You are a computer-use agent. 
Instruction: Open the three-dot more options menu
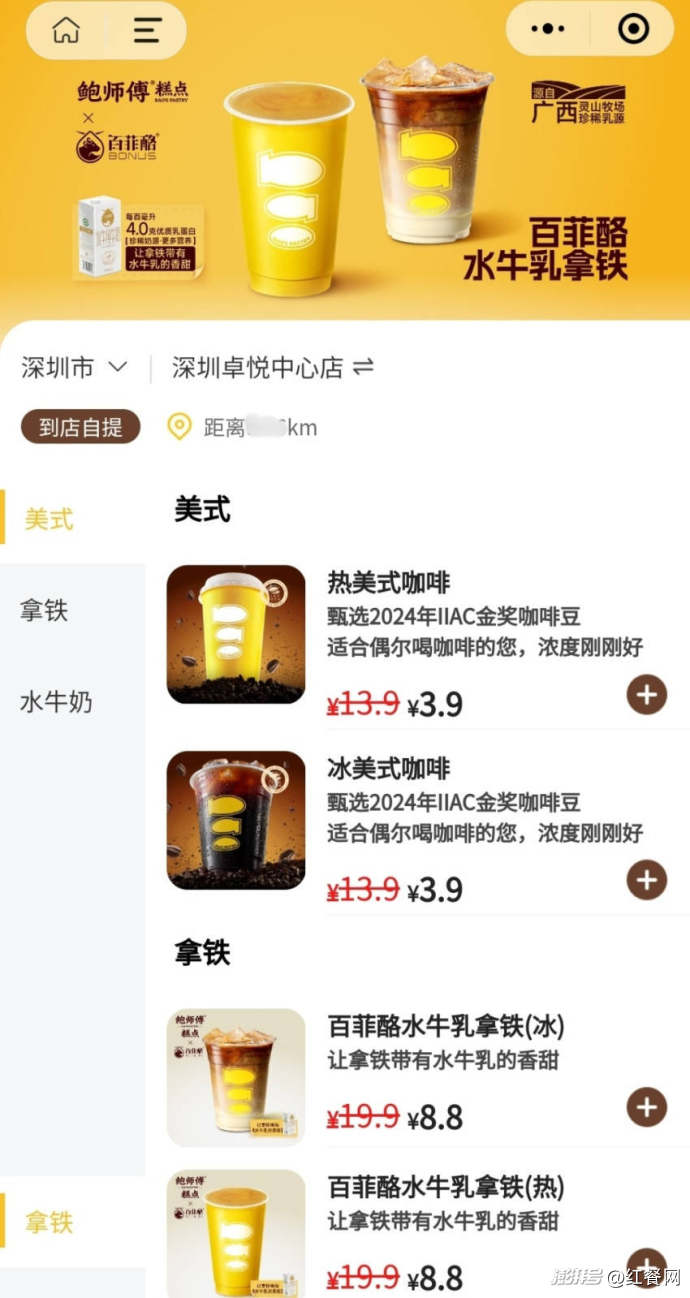coord(548,29)
